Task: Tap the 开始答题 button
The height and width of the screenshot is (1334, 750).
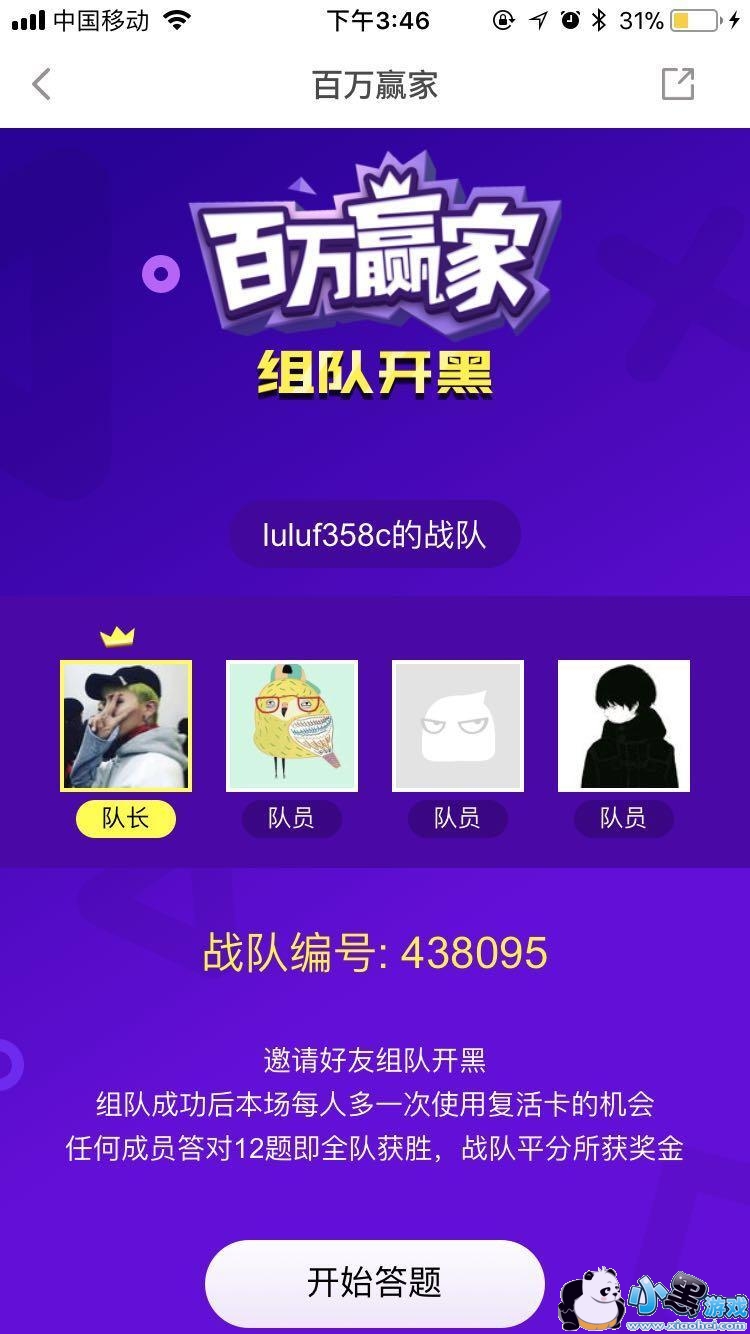Action: point(375,1283)
